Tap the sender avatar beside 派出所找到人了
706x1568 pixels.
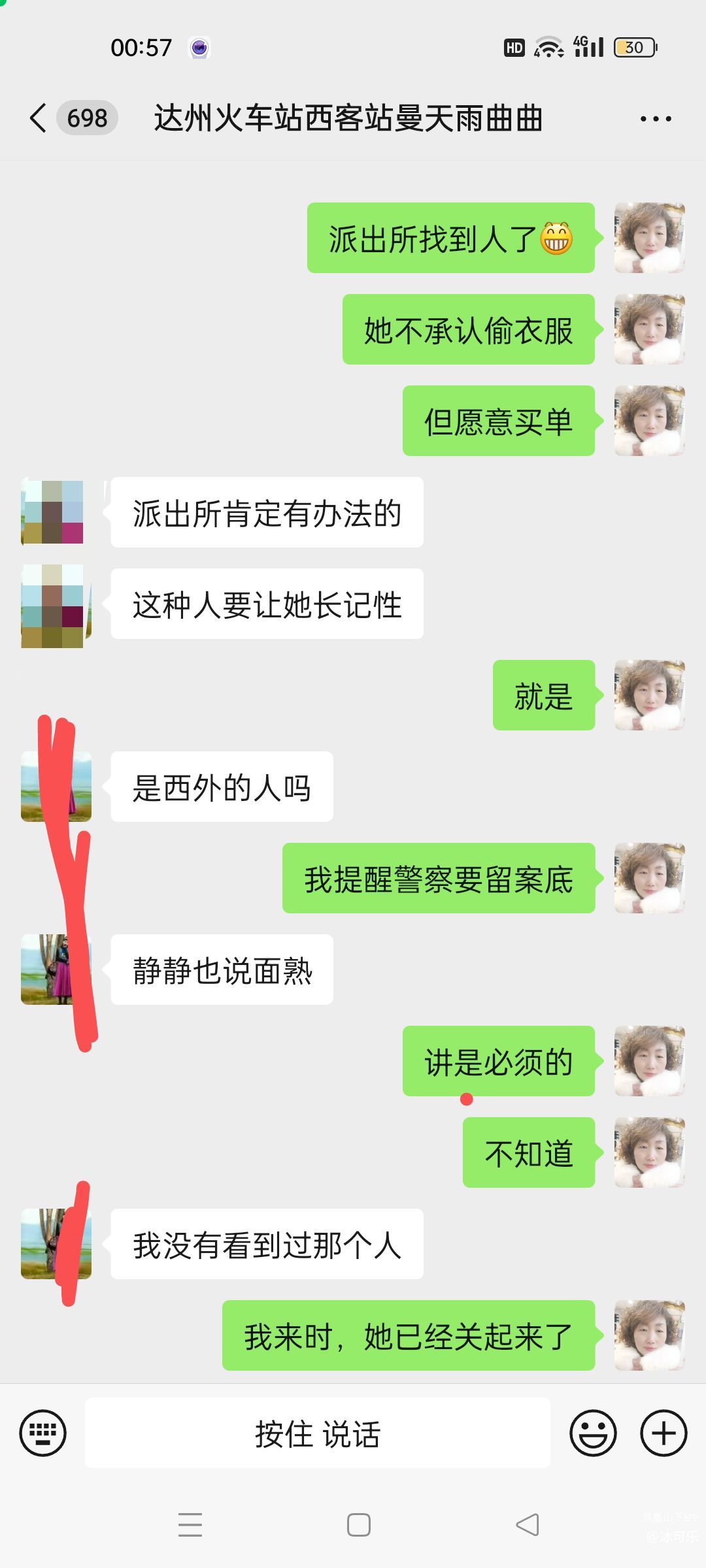649,238
